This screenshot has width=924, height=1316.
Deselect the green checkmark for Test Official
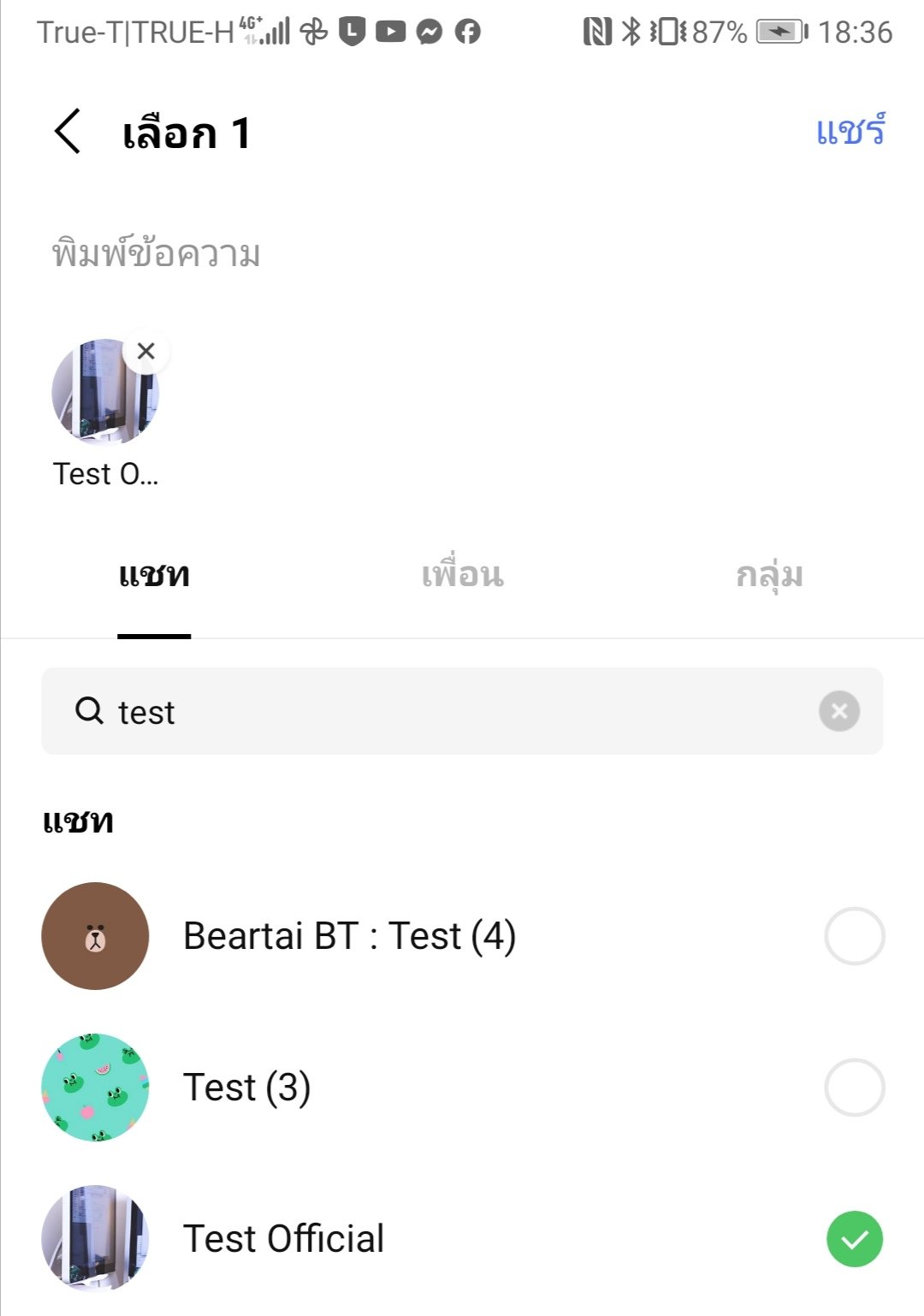(x=855, y=1237)
